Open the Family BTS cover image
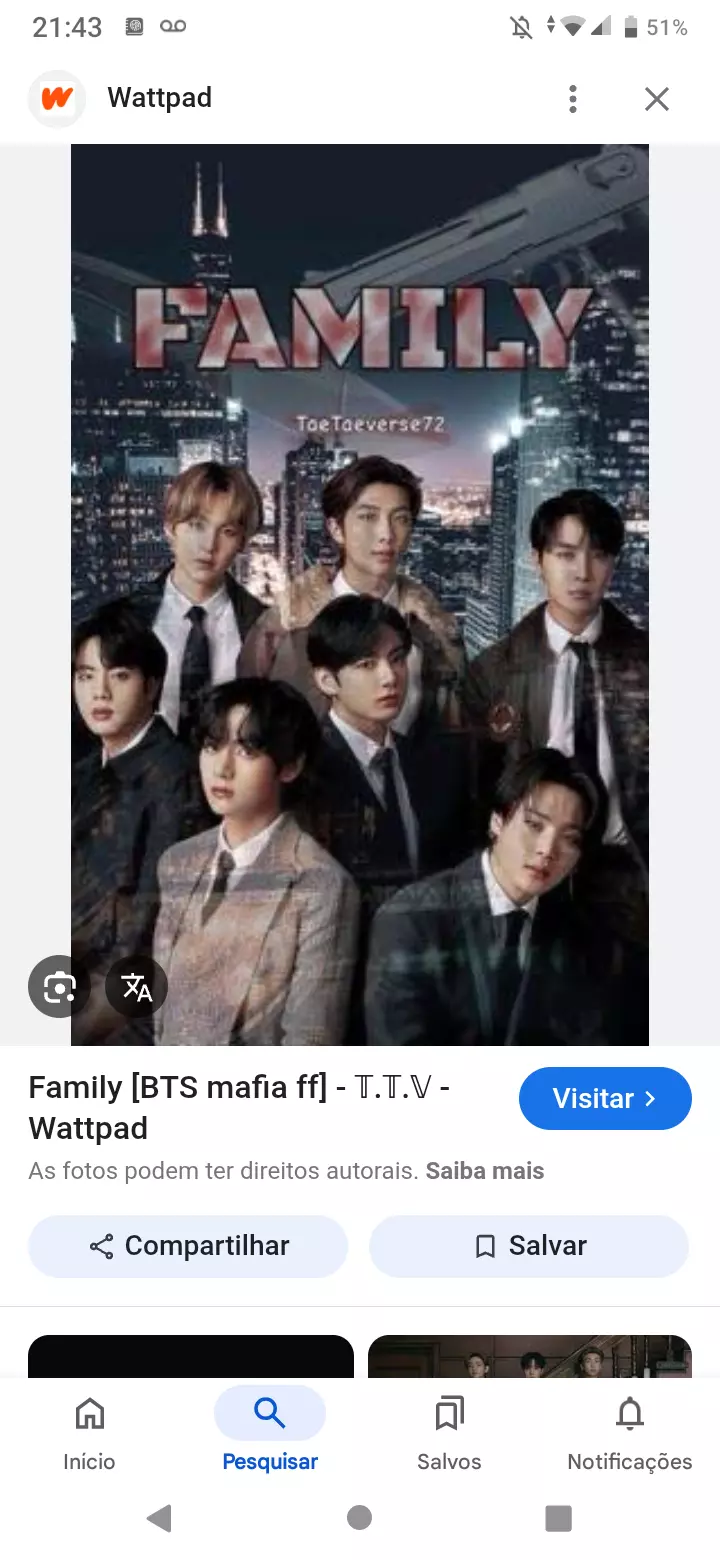 360,595
